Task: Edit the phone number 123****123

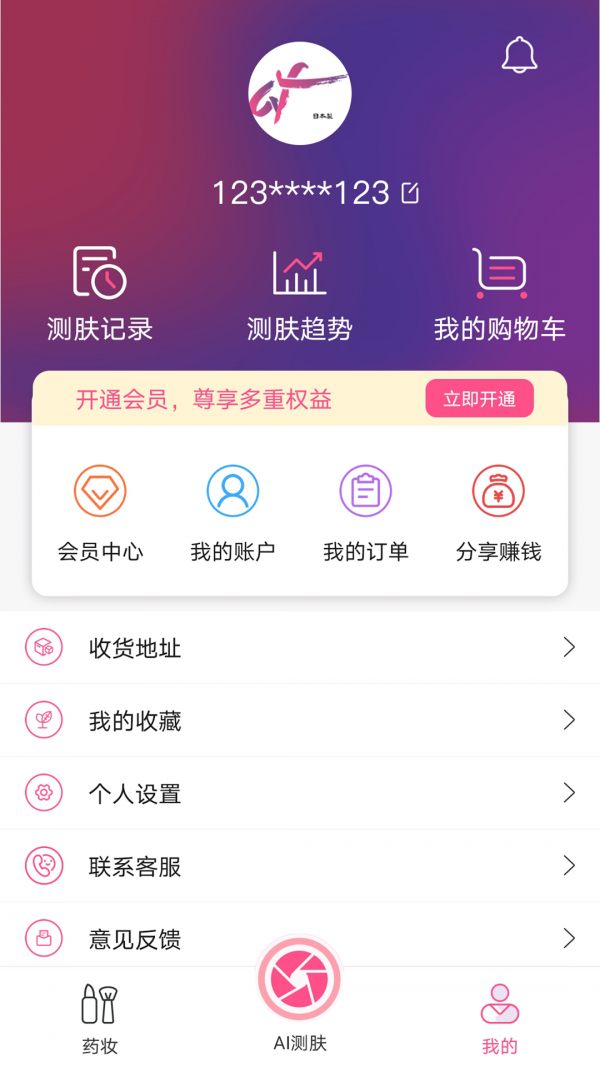Action: (x=410, y=193)
